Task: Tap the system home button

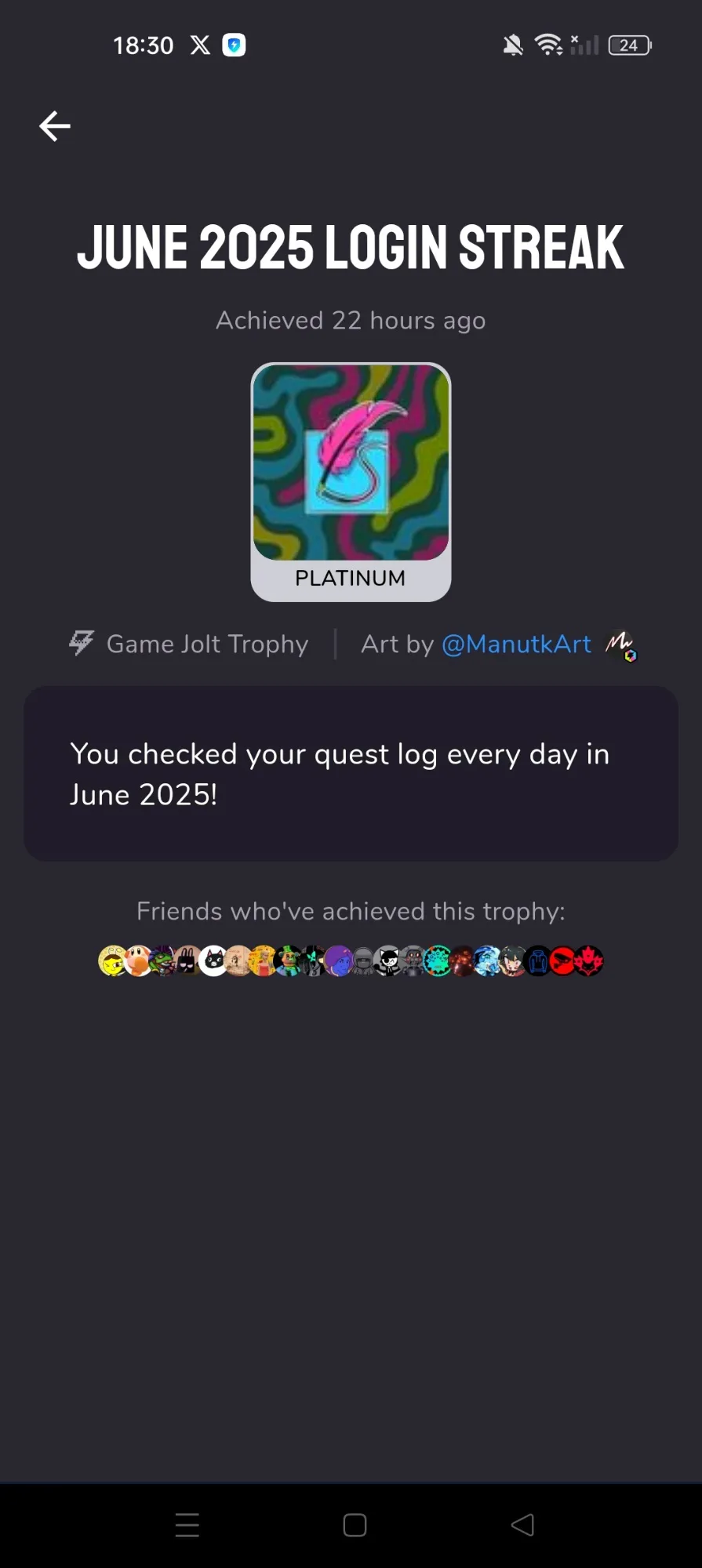Action: [355, 1525]
